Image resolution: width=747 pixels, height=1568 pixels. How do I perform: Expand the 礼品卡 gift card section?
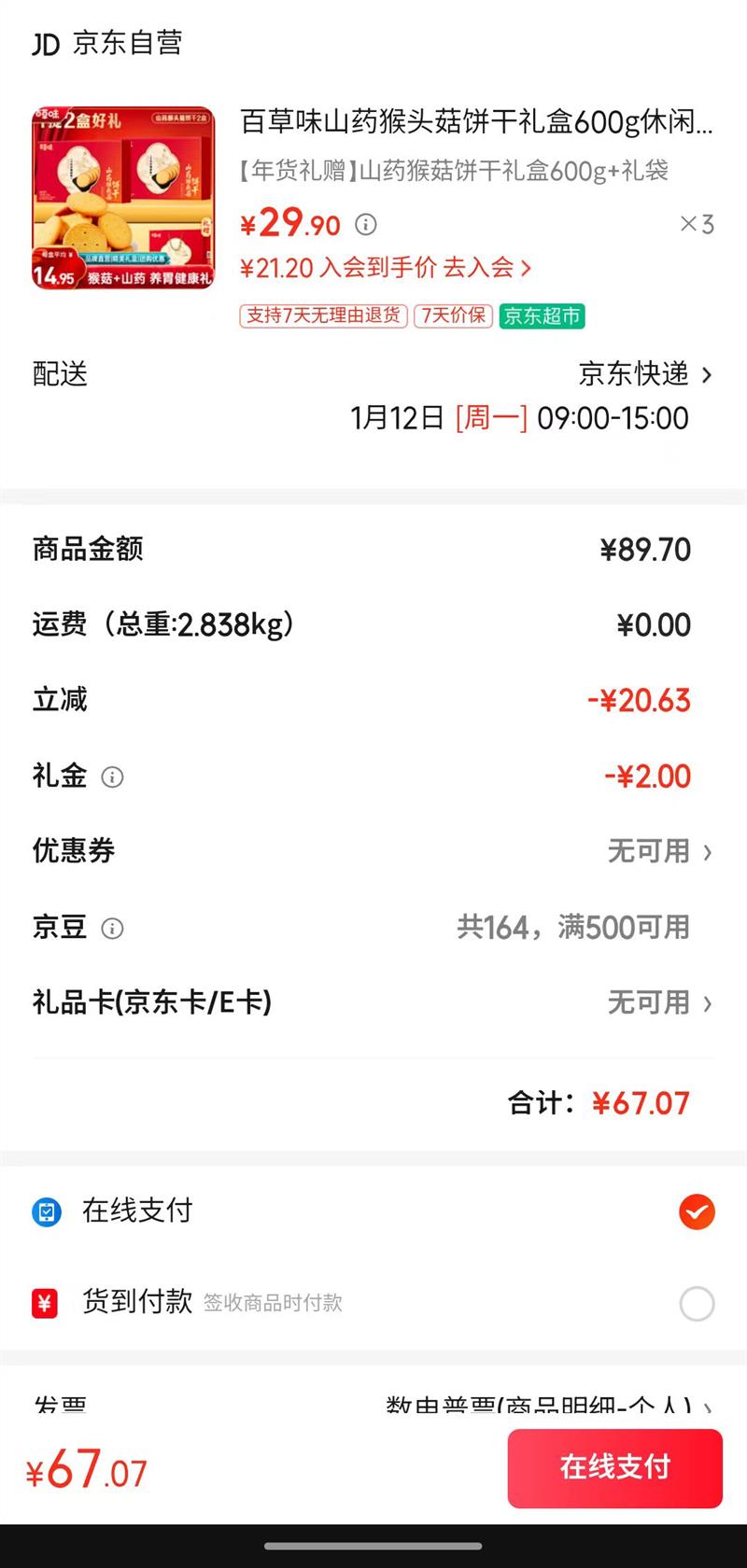pyautogui.click(x=654, y=1002)
